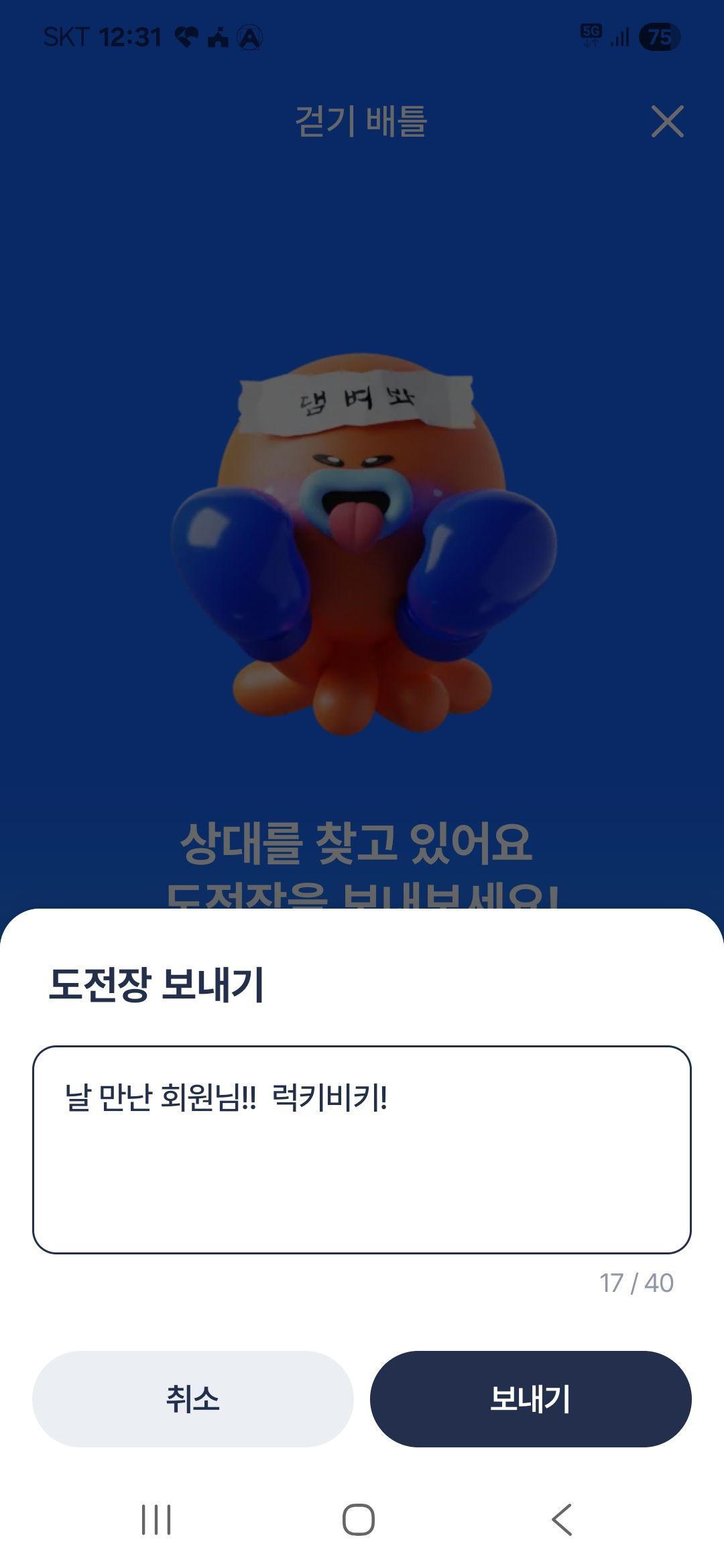Edit the challenge message text field
The height and width of the screenshot is (1568, 724).
pyautogui.click(x=361, y=1149)
